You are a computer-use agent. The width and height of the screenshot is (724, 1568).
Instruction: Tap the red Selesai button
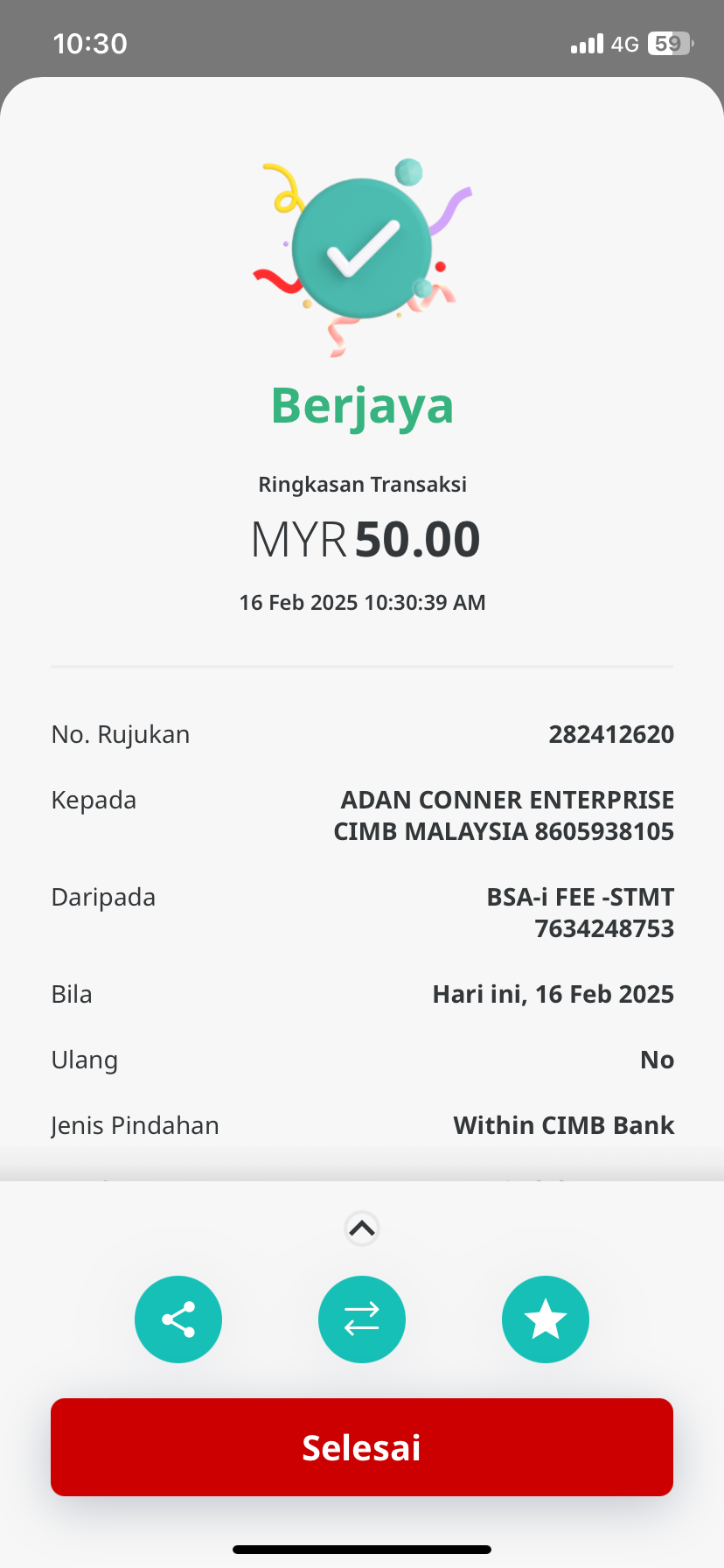point(362,1447)
